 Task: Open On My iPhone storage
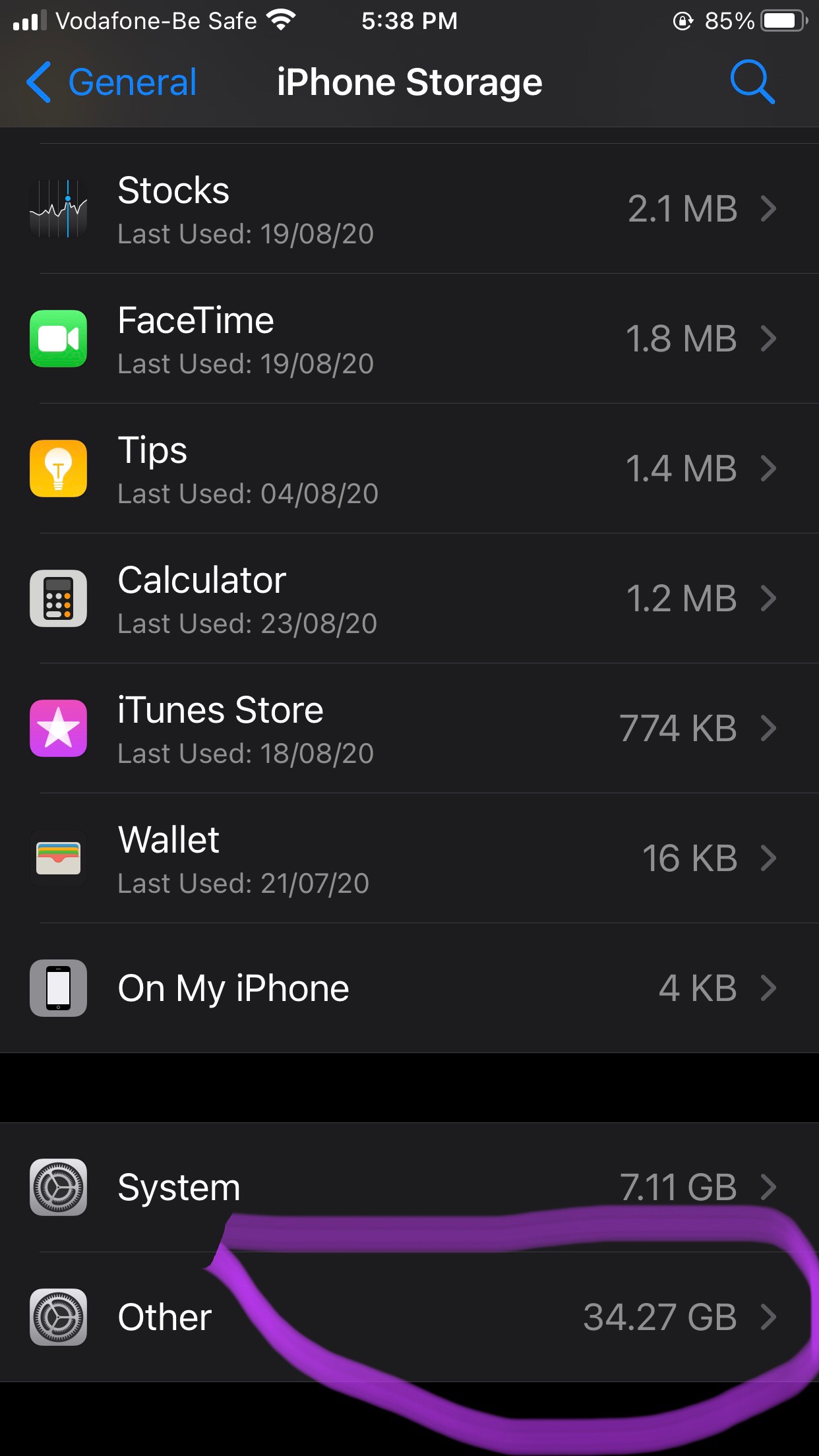[x=409, y=988]
